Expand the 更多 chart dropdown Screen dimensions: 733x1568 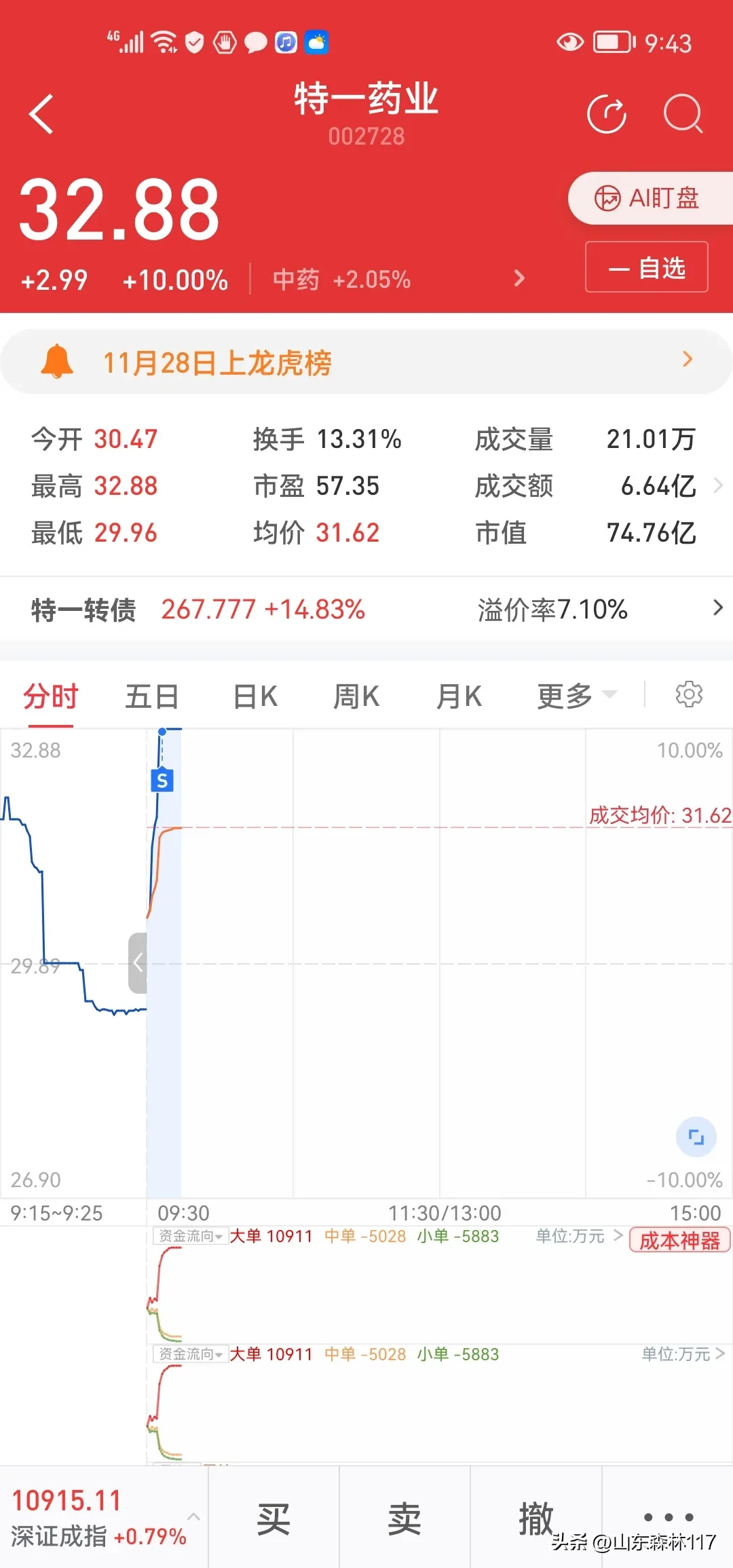tap(577, 696)
